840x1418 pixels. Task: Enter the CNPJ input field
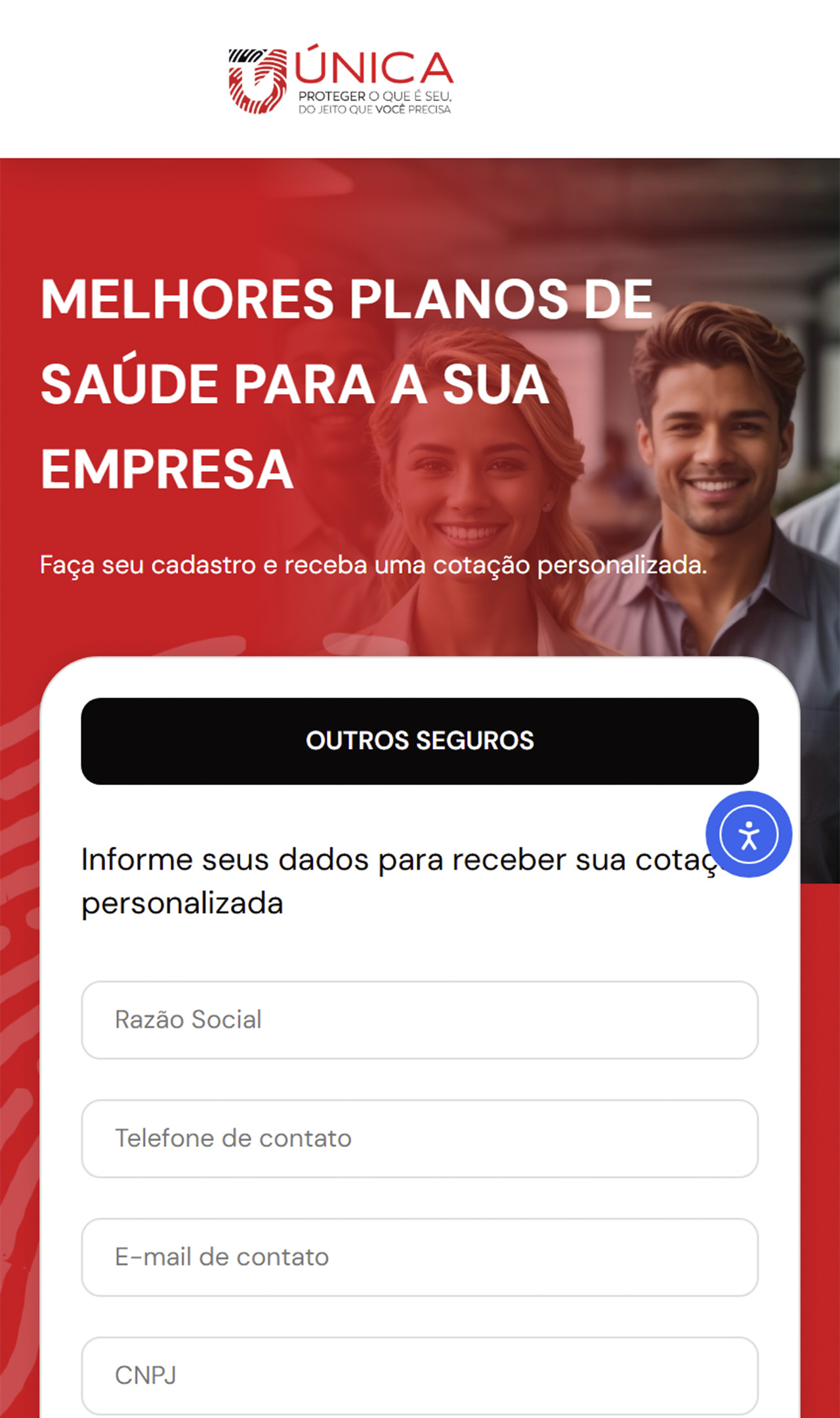coord(420,1375)
